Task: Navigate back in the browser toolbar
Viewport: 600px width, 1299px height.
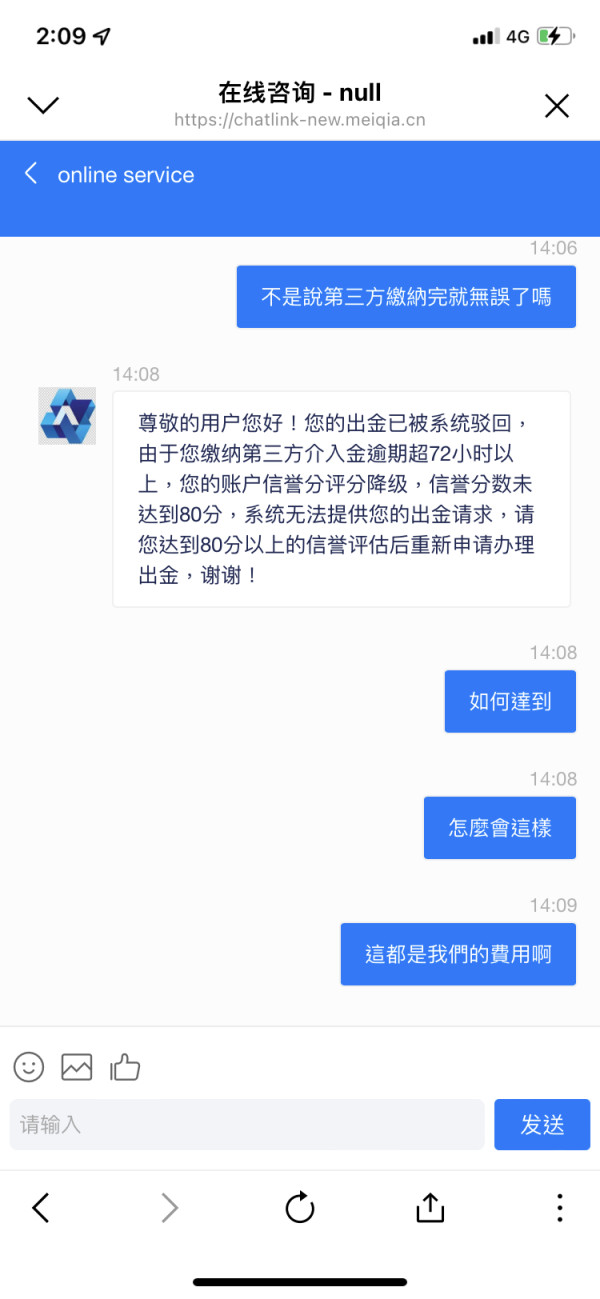Action: [40, 1208]
